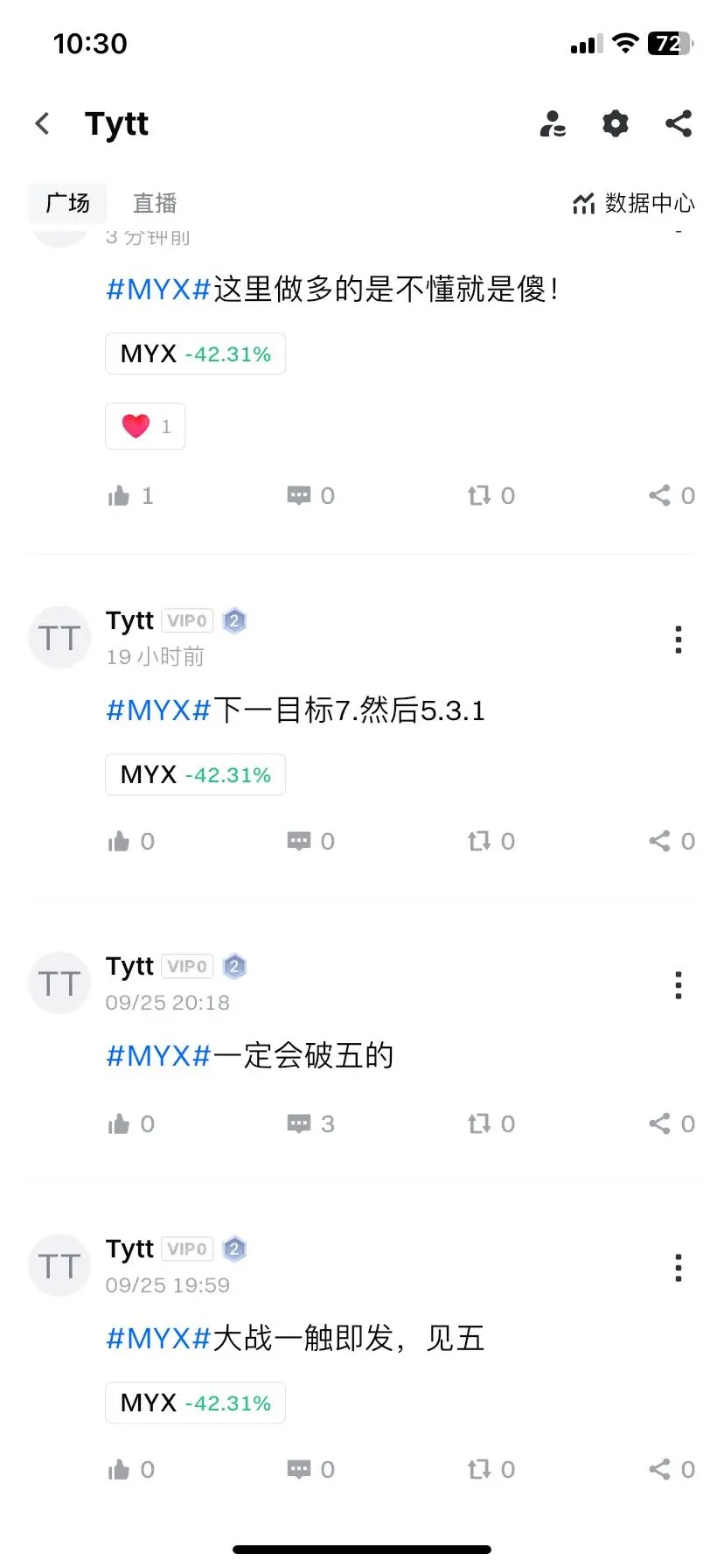
Task: Select the 广场 tab
Action: (x=67, y=203)
